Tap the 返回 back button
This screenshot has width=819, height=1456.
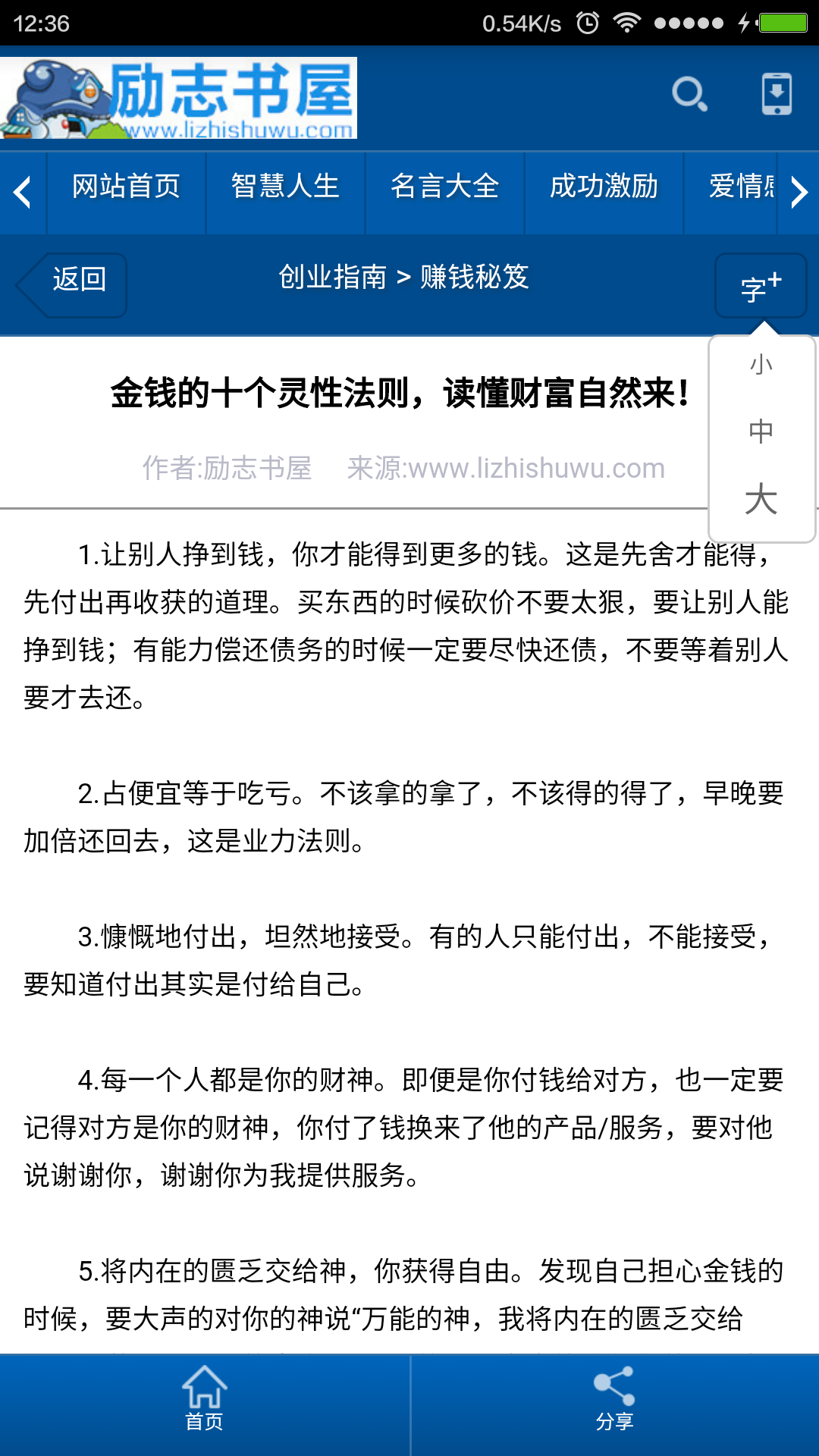point(74,280)
